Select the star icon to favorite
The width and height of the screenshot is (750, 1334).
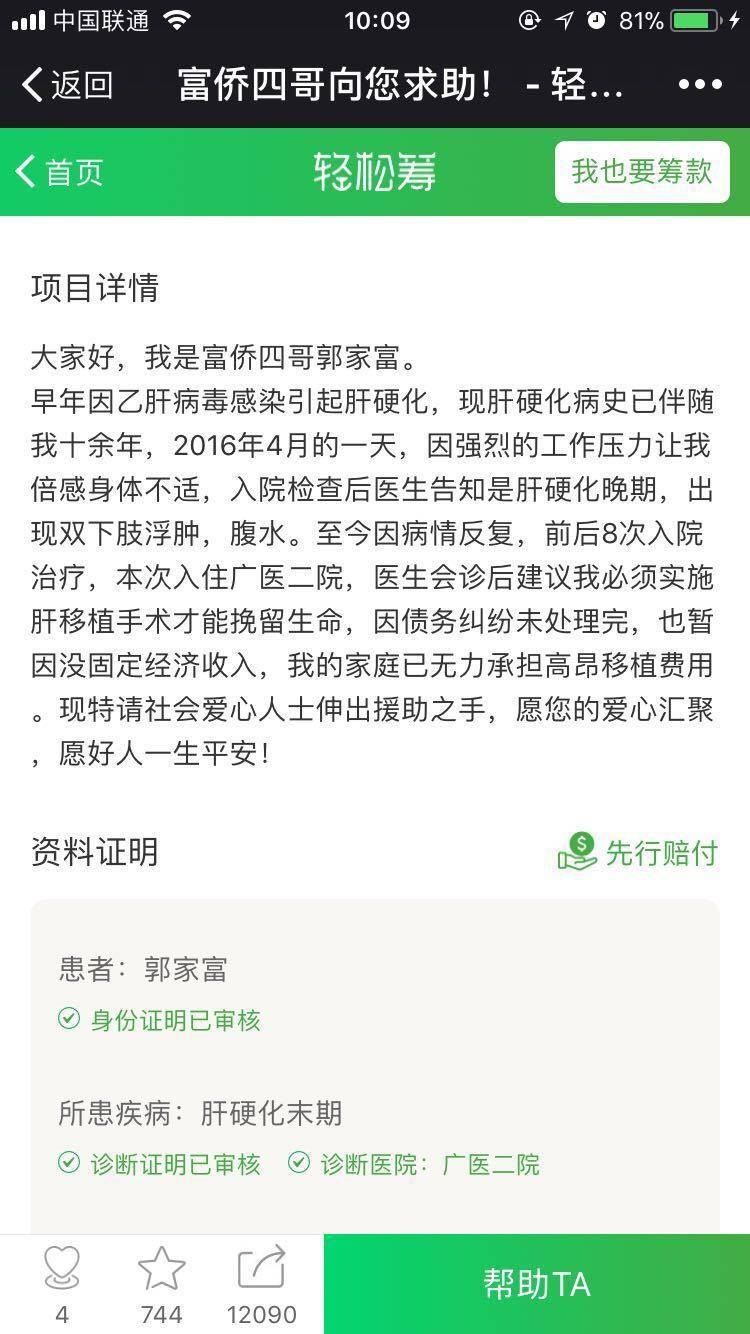click(x=160, y=1268)
